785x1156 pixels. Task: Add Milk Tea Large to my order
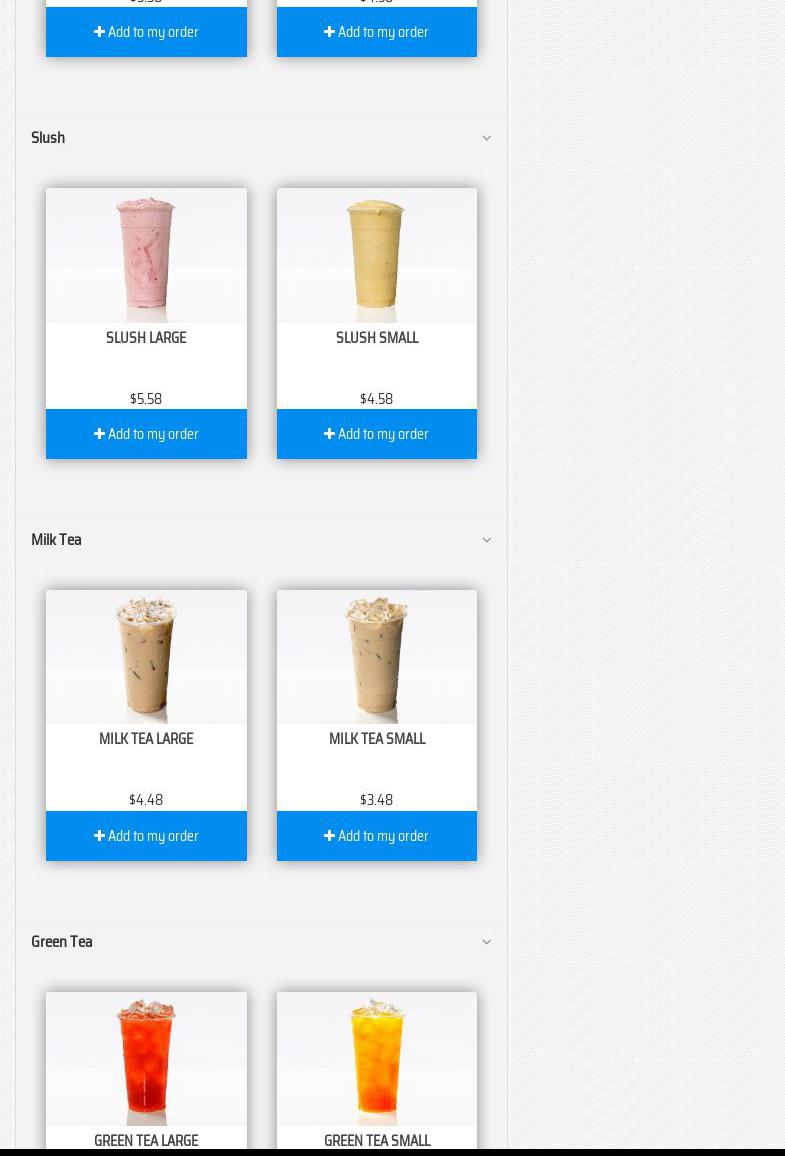tap(146, 836)
